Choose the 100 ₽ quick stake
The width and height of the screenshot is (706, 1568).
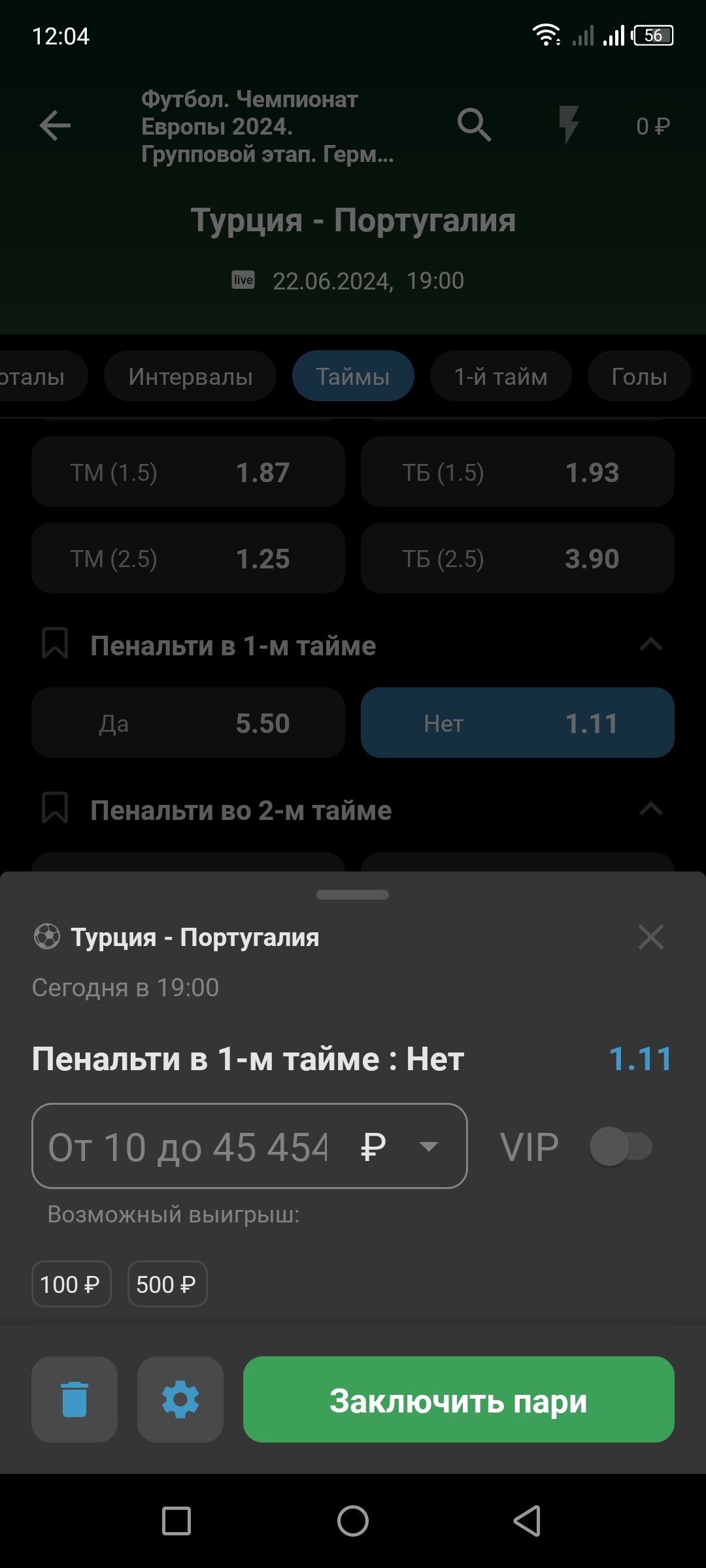pos(71,1284)
